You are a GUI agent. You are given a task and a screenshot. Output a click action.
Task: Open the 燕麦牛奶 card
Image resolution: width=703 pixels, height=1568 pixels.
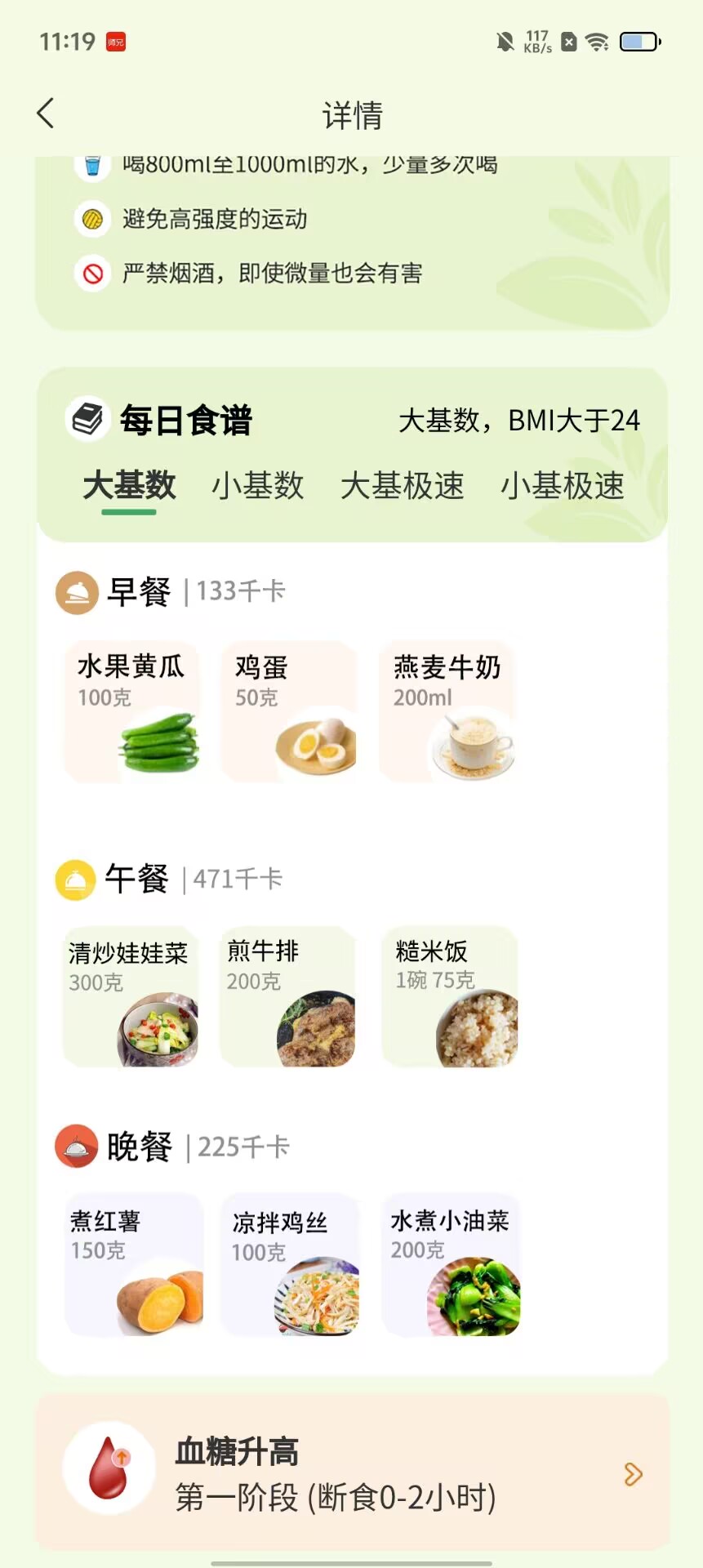447,711
